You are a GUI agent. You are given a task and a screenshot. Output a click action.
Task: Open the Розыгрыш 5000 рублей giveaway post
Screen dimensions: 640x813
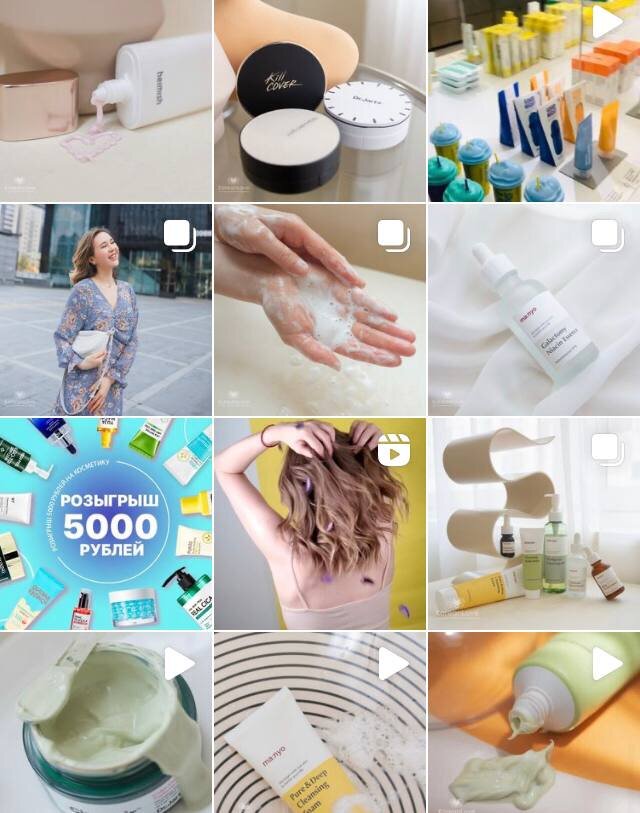(106, 524)
